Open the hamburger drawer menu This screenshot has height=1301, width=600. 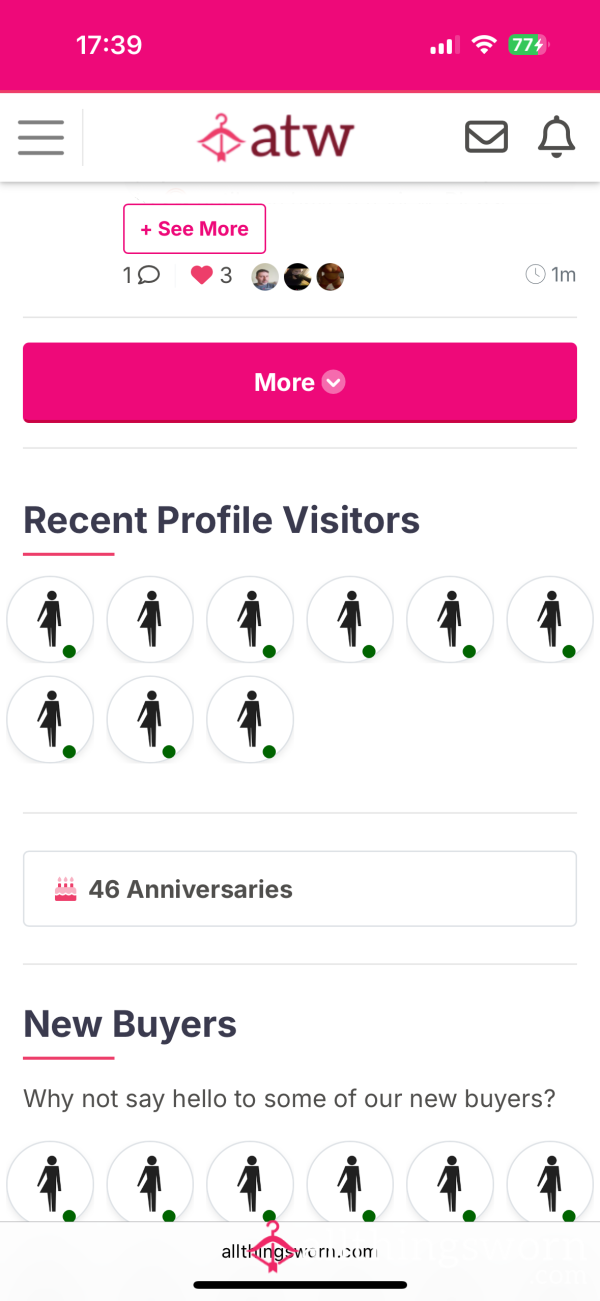pyautogui.click(x=41, y=137)
